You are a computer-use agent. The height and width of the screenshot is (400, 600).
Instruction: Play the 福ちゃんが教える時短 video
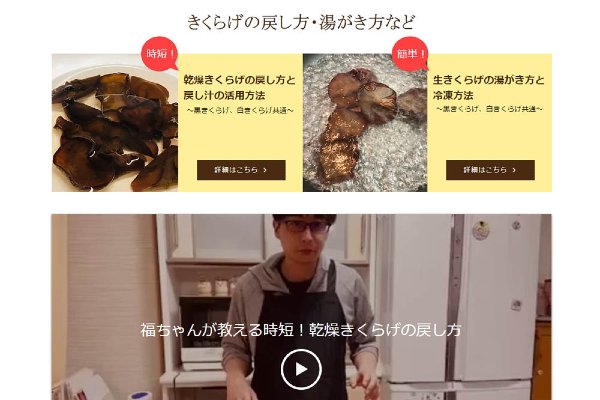pyautogui.click(x=300, y=370)
